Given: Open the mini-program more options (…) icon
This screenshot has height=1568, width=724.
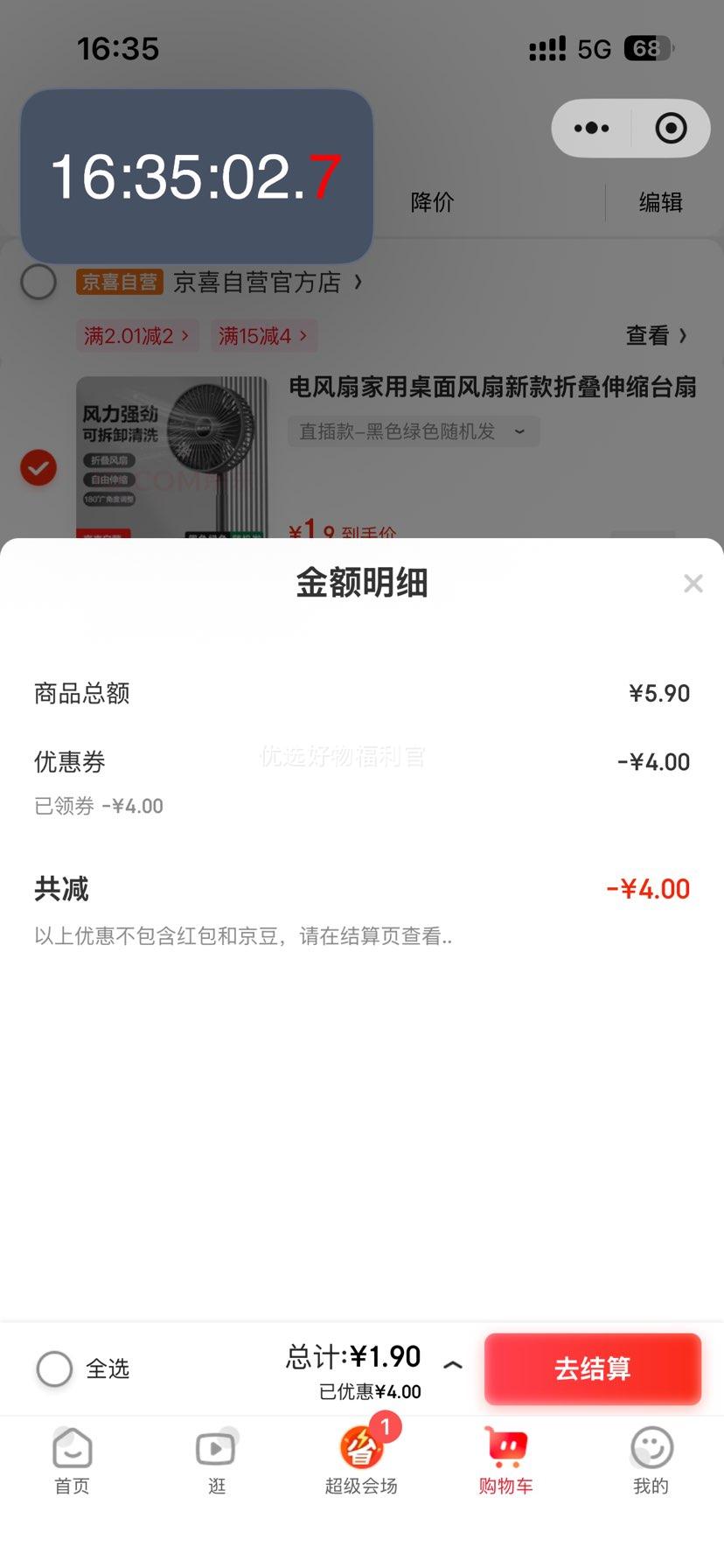Looking at the screenshot, I should pos(590,128).
